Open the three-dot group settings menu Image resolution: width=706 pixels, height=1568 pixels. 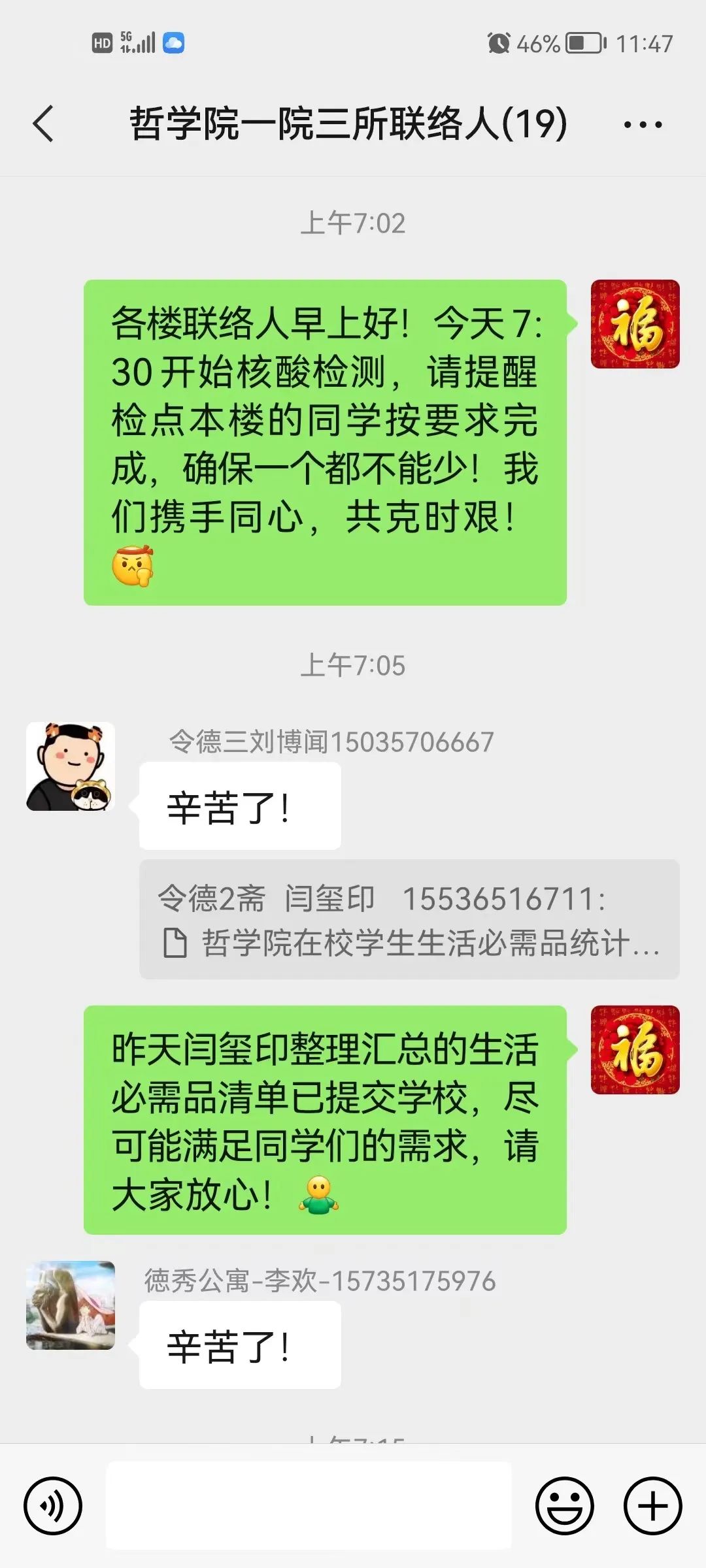[x=643, y=123]
